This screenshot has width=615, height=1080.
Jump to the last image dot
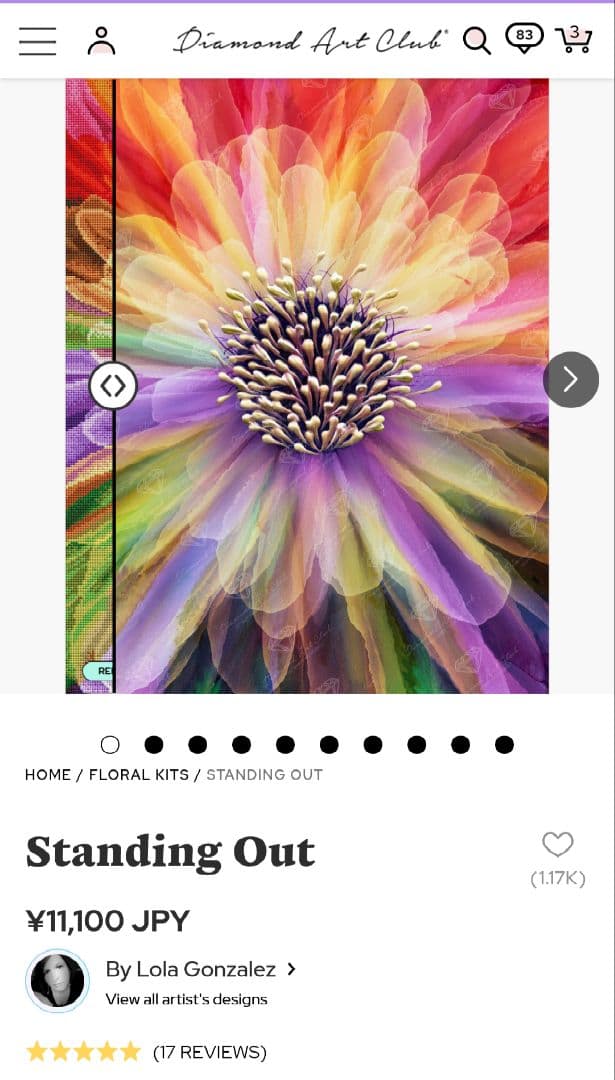point(504,744)
